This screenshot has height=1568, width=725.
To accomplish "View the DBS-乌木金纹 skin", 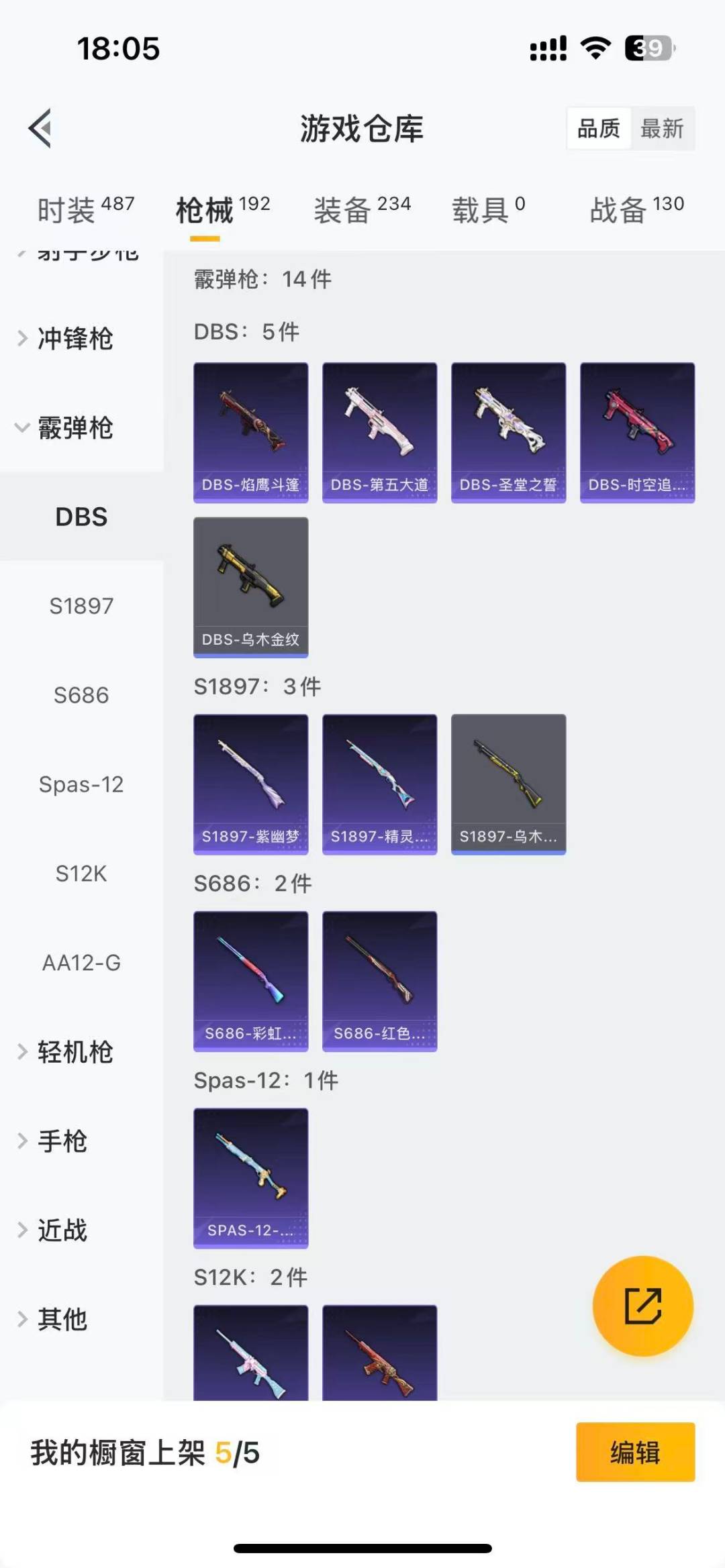I will coord(250,586).
